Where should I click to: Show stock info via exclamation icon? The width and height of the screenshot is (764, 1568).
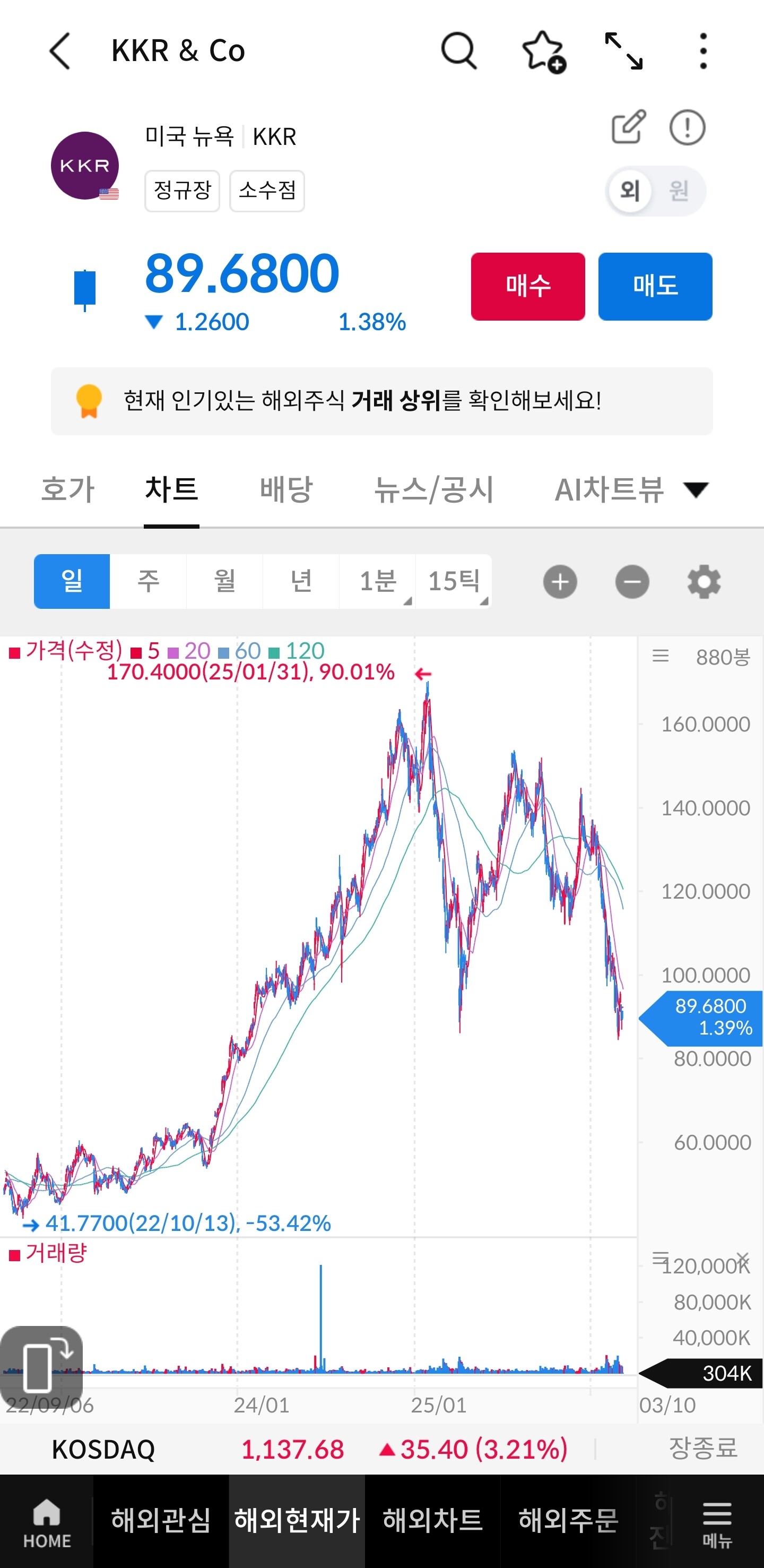(688, 127)
